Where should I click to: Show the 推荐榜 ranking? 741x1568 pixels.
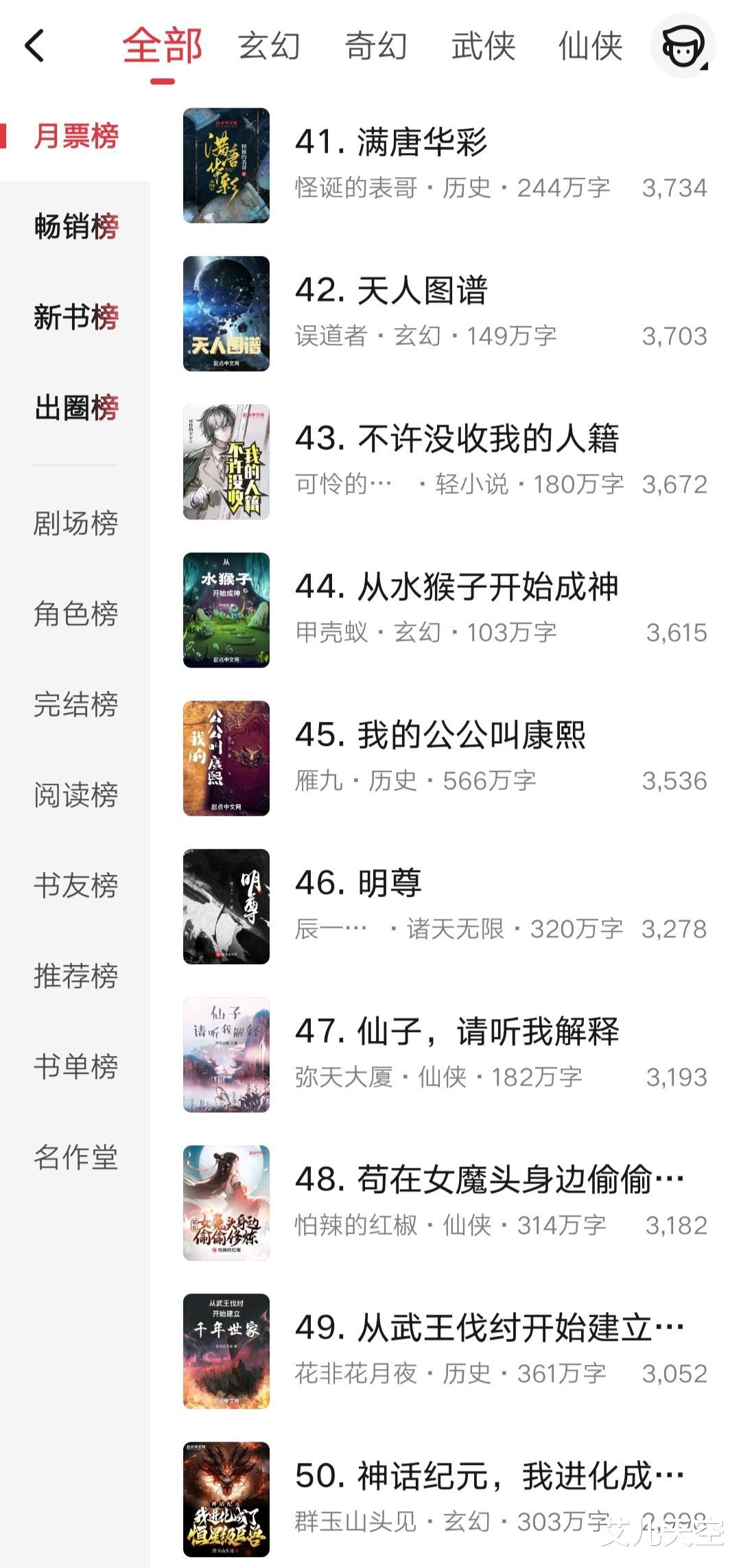pos(75,976)
